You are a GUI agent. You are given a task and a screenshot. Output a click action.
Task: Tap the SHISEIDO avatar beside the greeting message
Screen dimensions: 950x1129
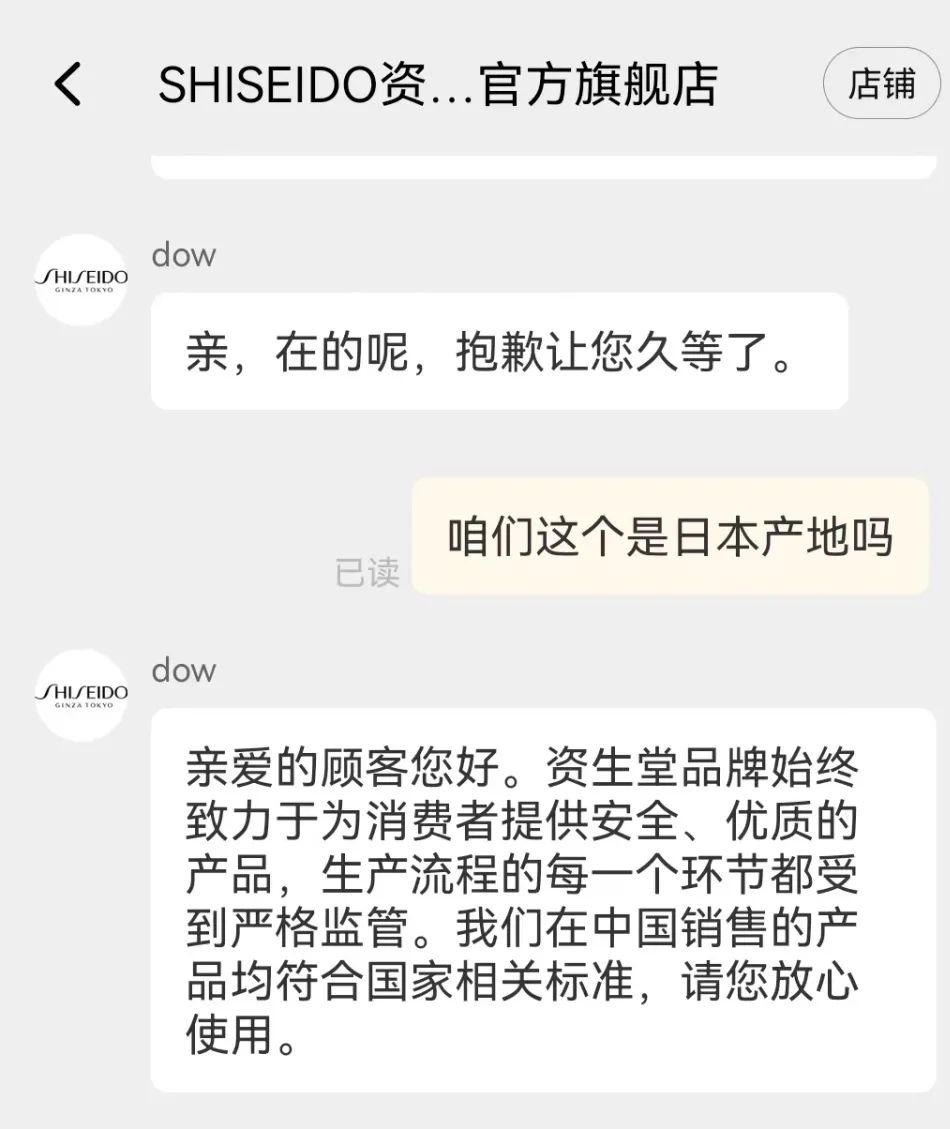pyautogui.click(x=81, y=279)
